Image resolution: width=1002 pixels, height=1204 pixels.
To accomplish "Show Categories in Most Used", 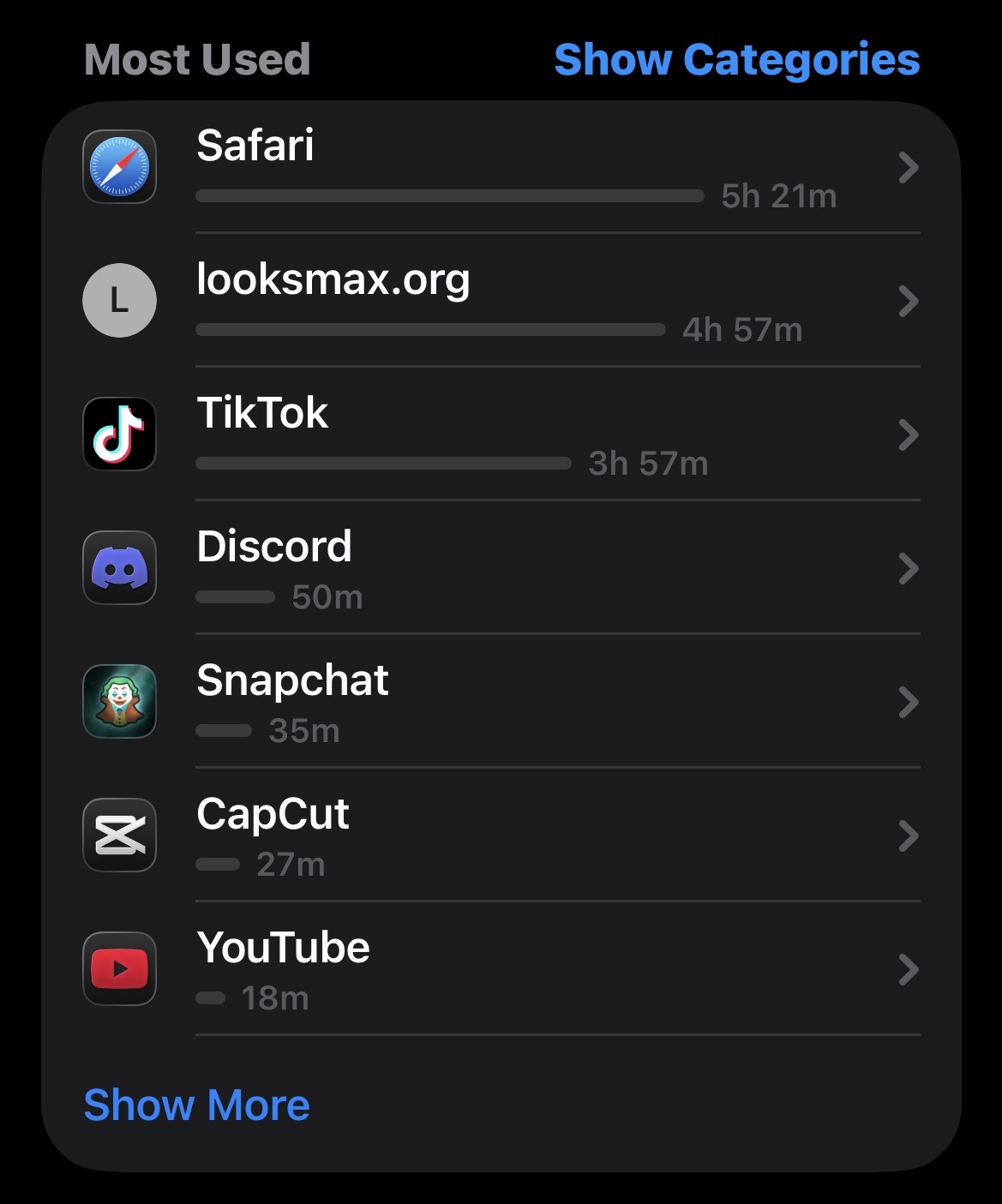I will tap(736, 59).
